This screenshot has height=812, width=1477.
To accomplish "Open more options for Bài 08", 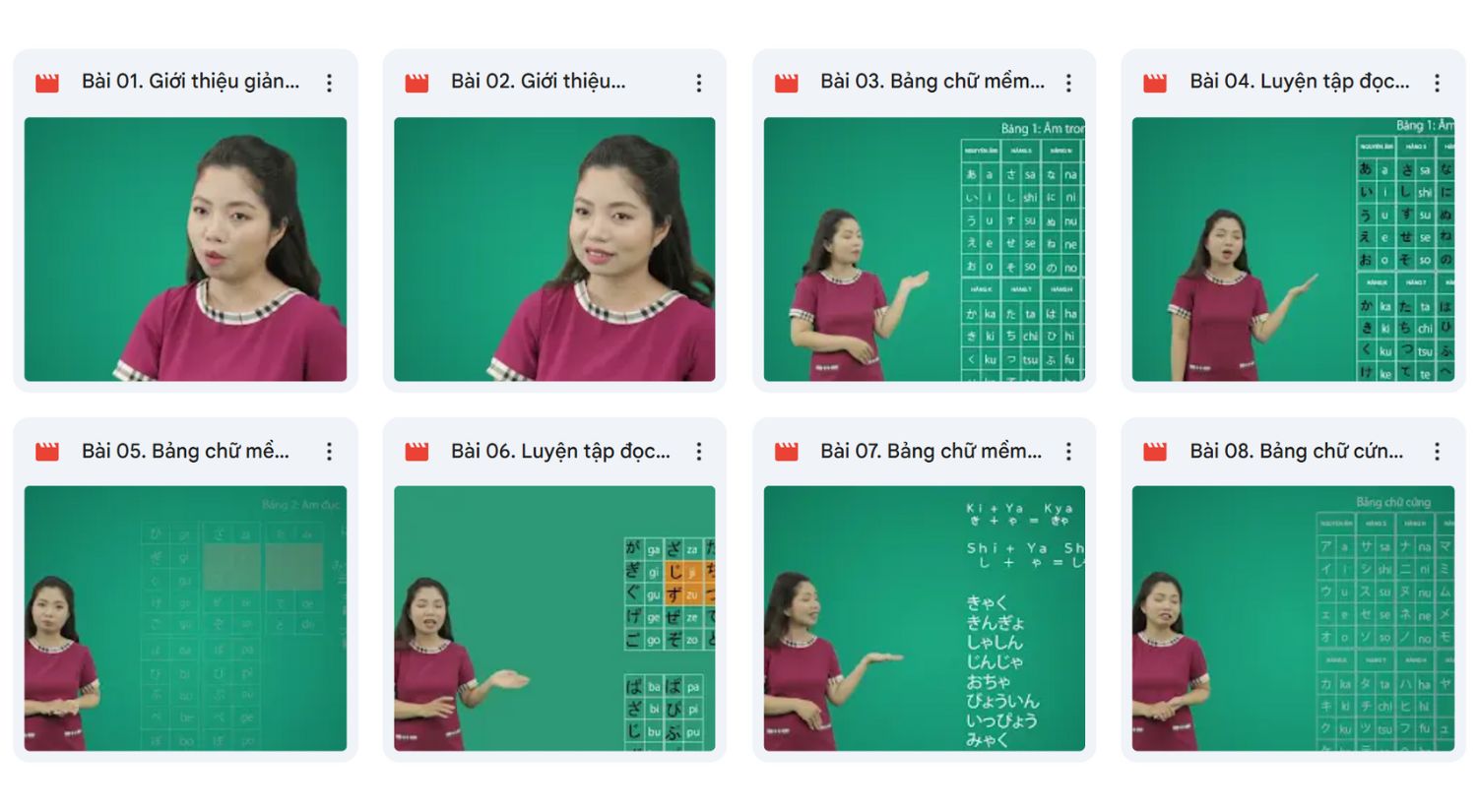I will (1438, 452).
